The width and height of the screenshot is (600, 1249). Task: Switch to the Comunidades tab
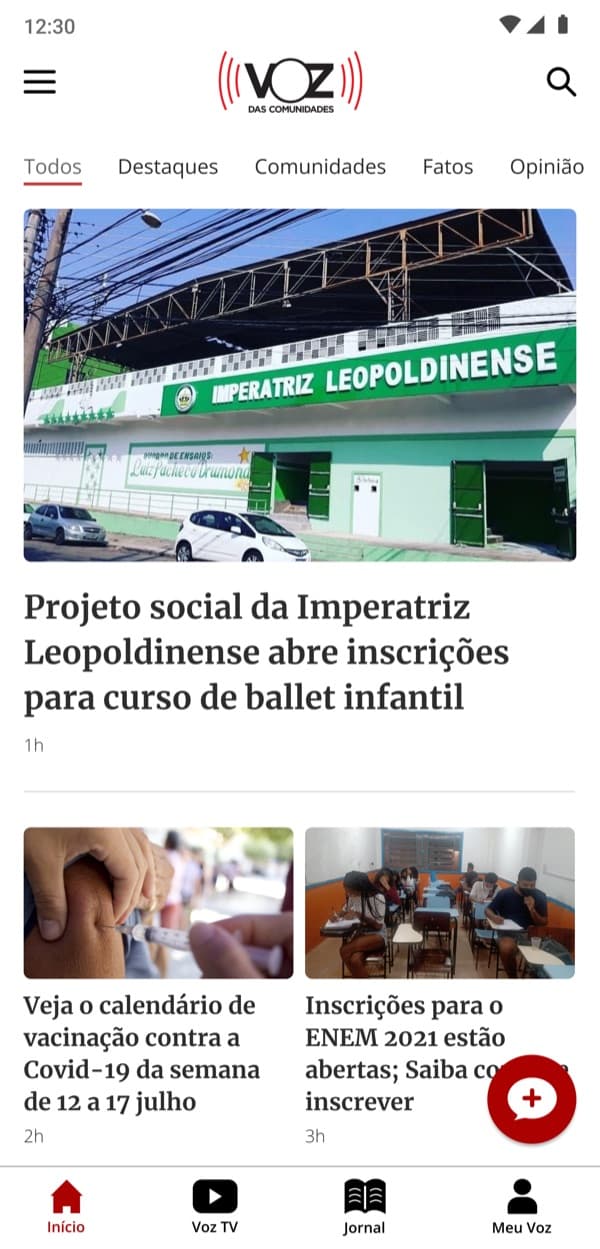(x=320, y=167)
